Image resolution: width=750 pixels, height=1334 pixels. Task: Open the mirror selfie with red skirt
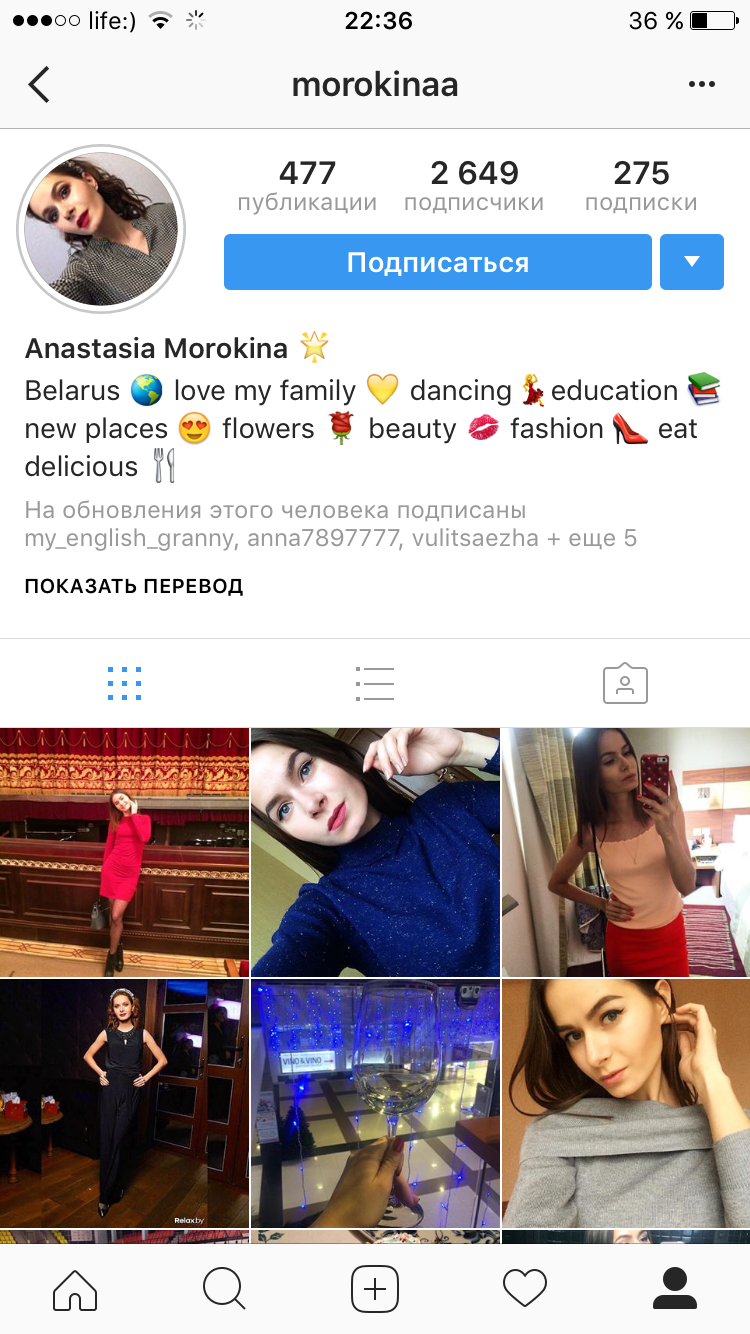tap(626, 852)
